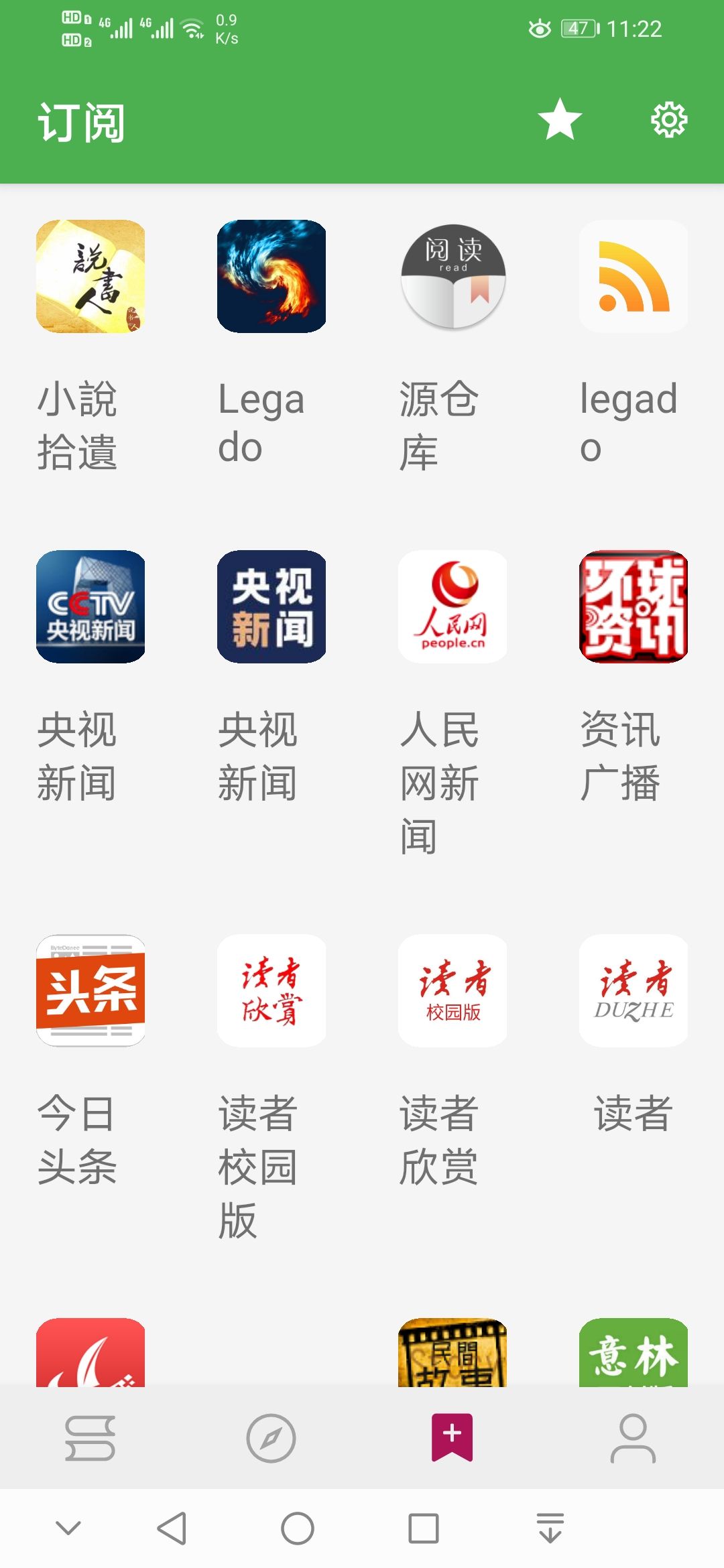Open the 源仓库 source

(452, 276)
